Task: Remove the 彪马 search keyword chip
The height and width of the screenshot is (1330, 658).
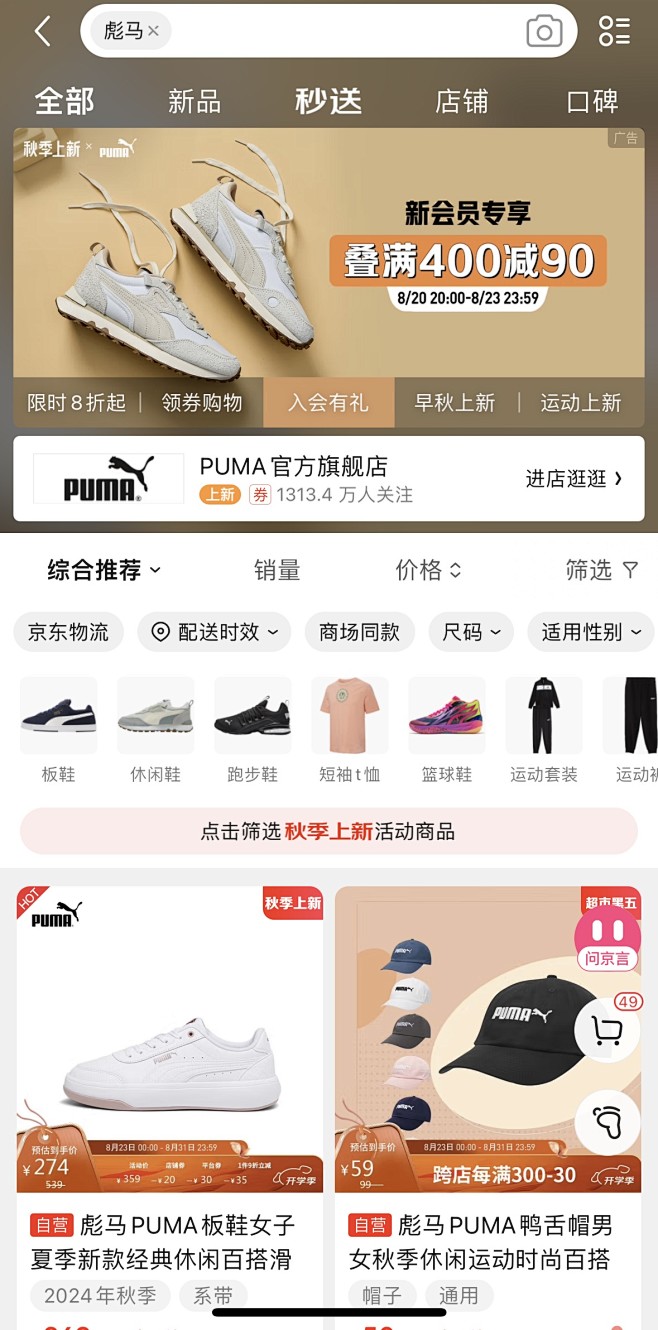Action: pyautogui.click(x=153, y=32)
